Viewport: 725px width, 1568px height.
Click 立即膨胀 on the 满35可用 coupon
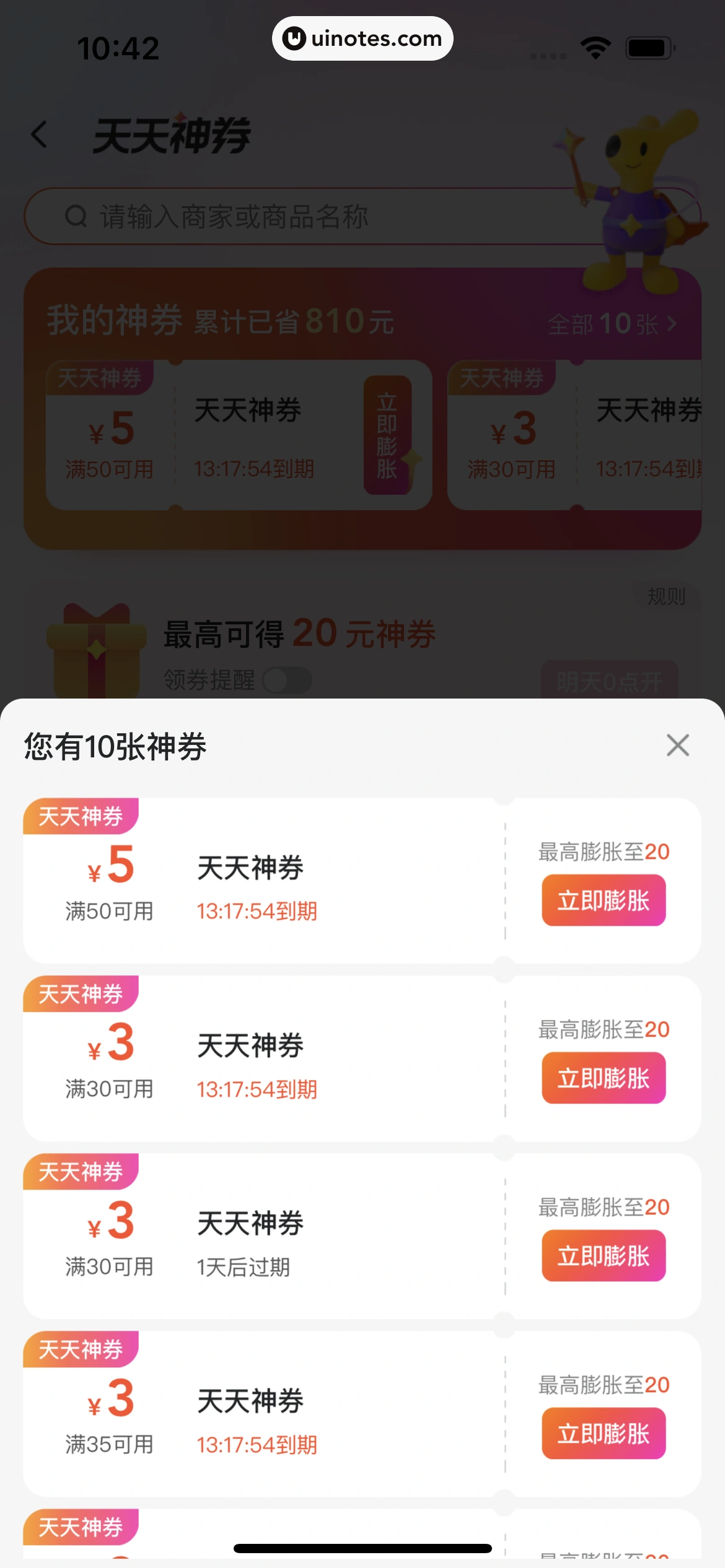603,1434
